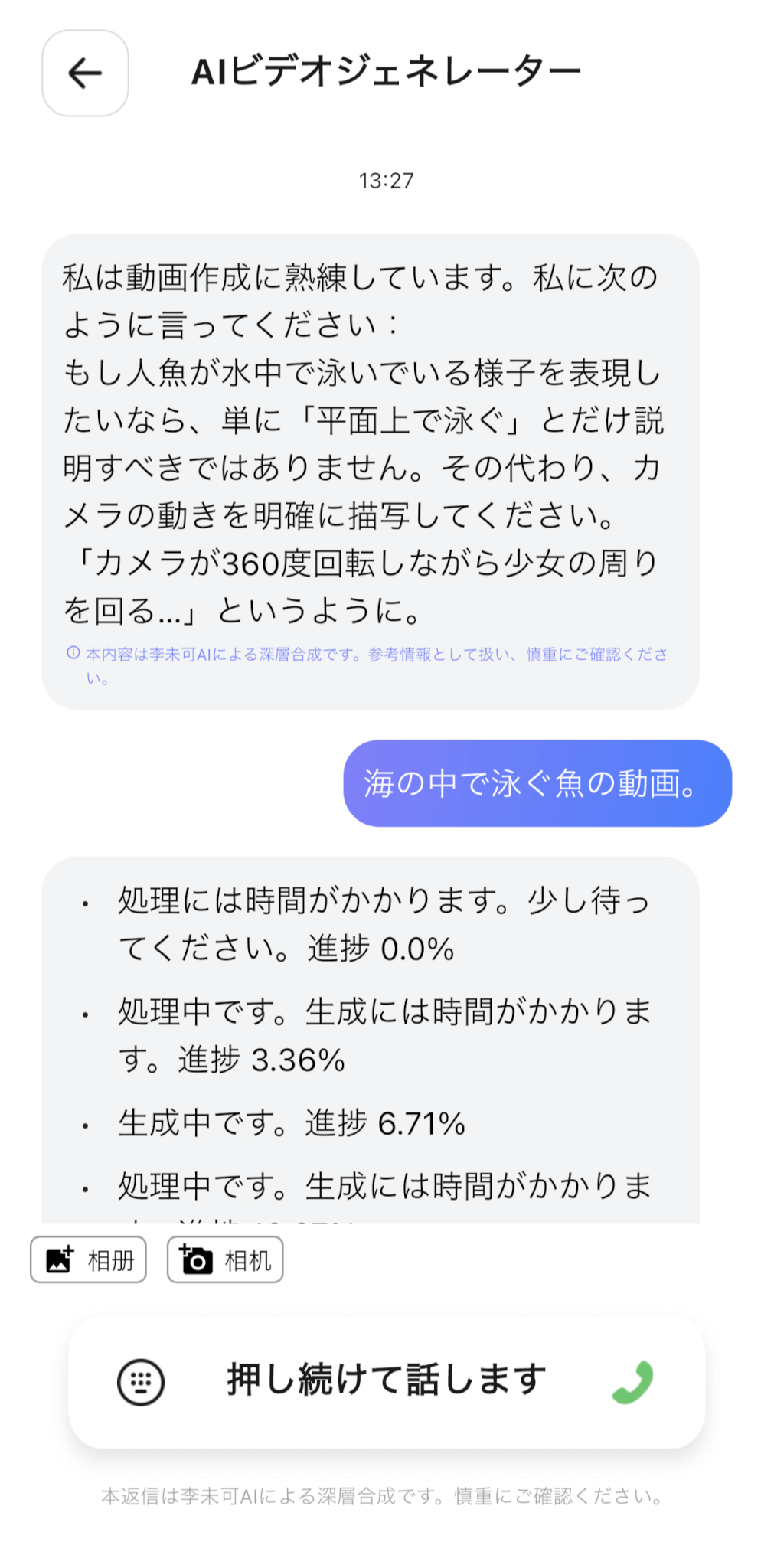Open the 相册 album picker

pos(89,1259)
